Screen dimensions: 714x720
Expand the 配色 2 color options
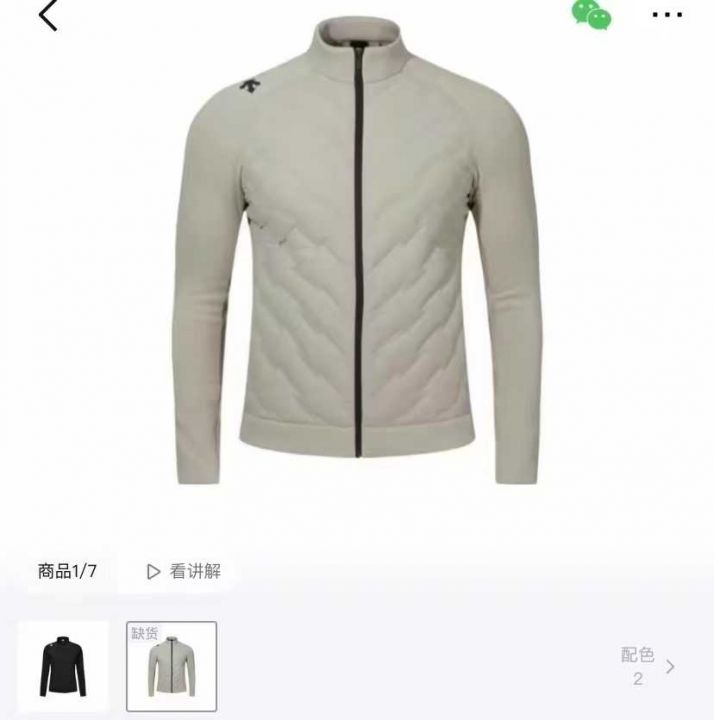648,666
